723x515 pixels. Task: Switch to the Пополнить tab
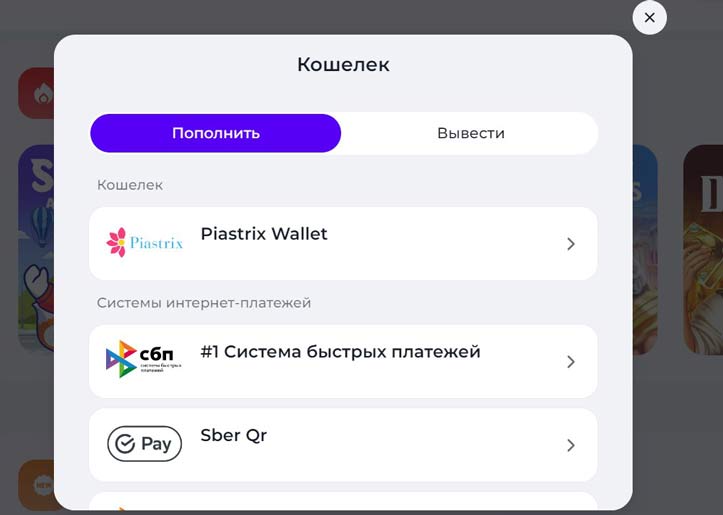tap(215, 133)
